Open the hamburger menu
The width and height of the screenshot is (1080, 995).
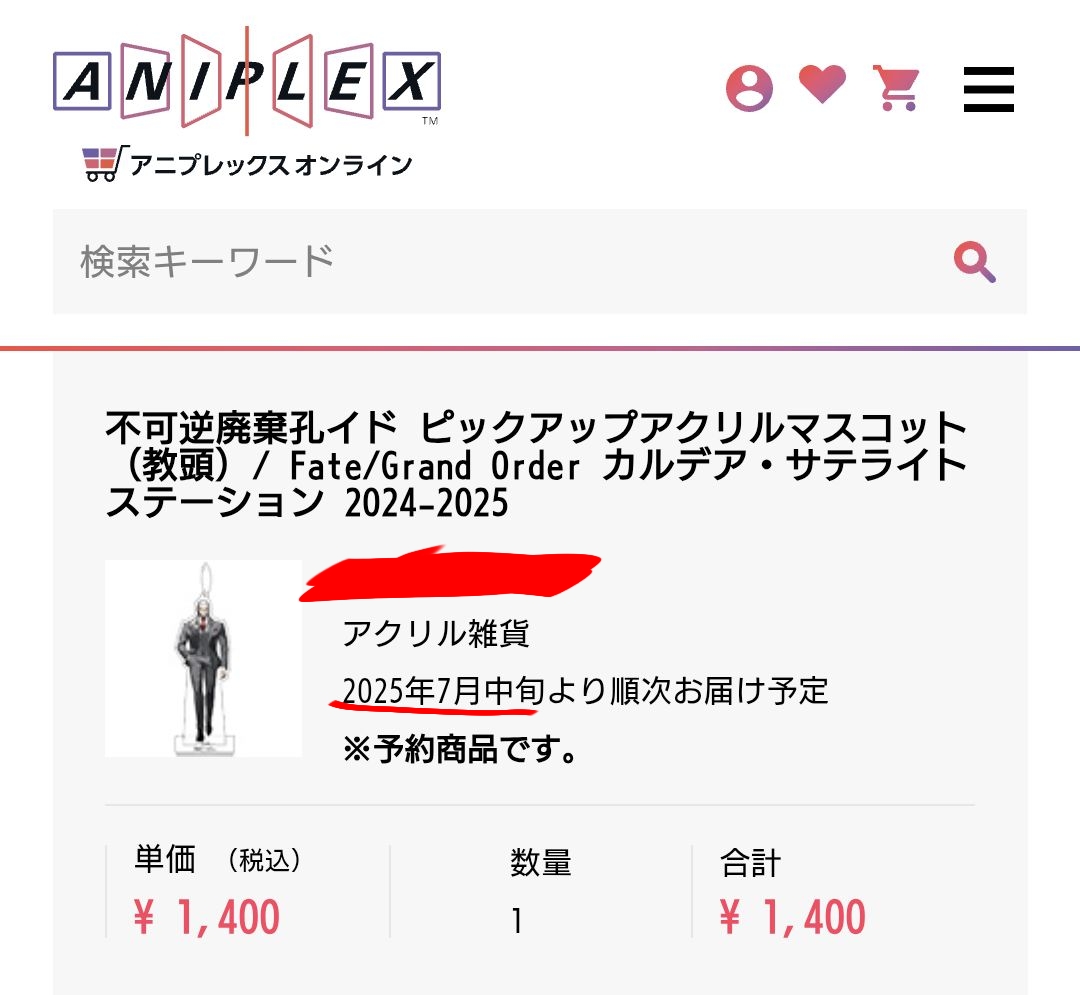point(989,89)
